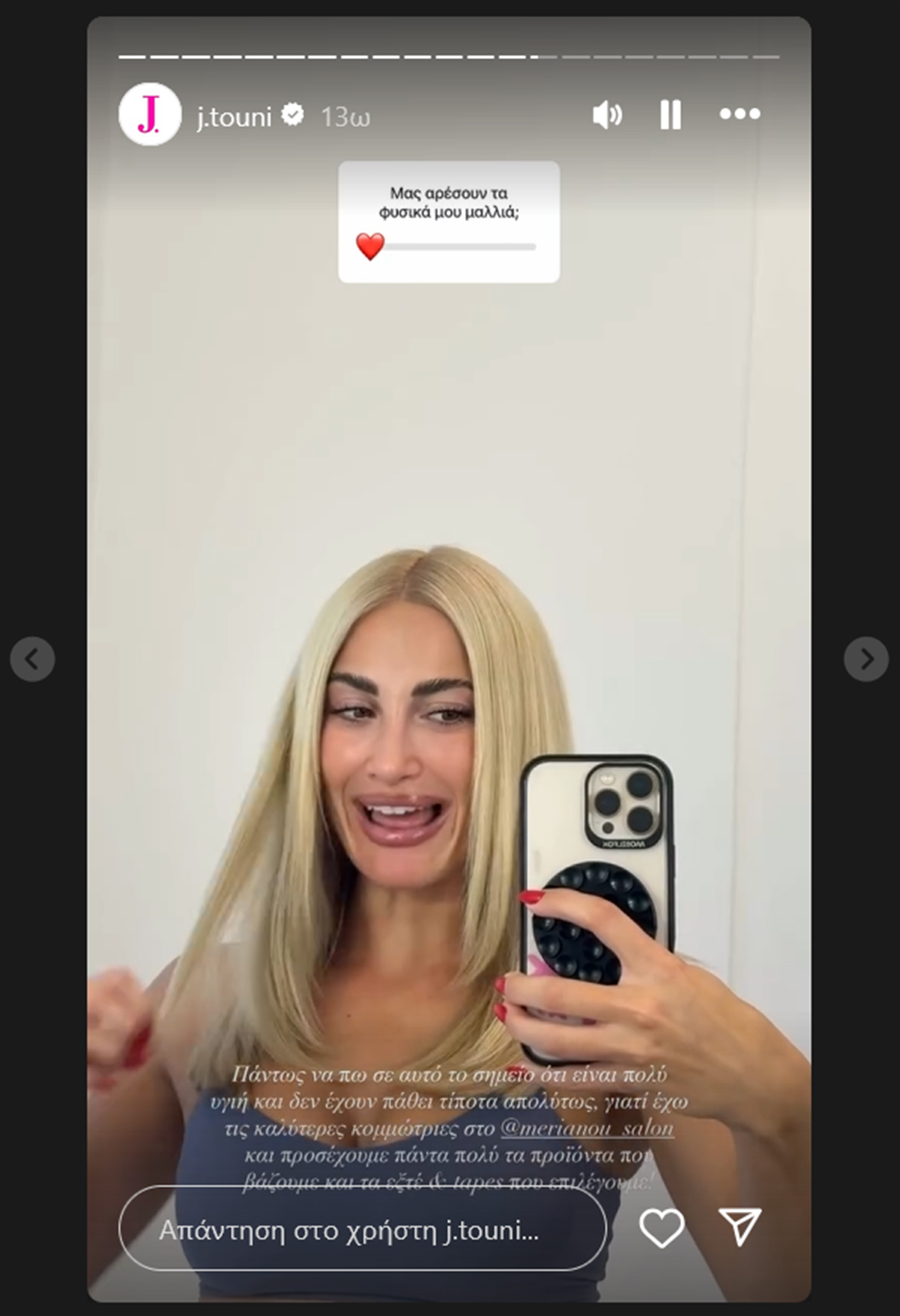Skip to the next story
This screenshot has height=1316, width=900.
click(x=866, y=659)
